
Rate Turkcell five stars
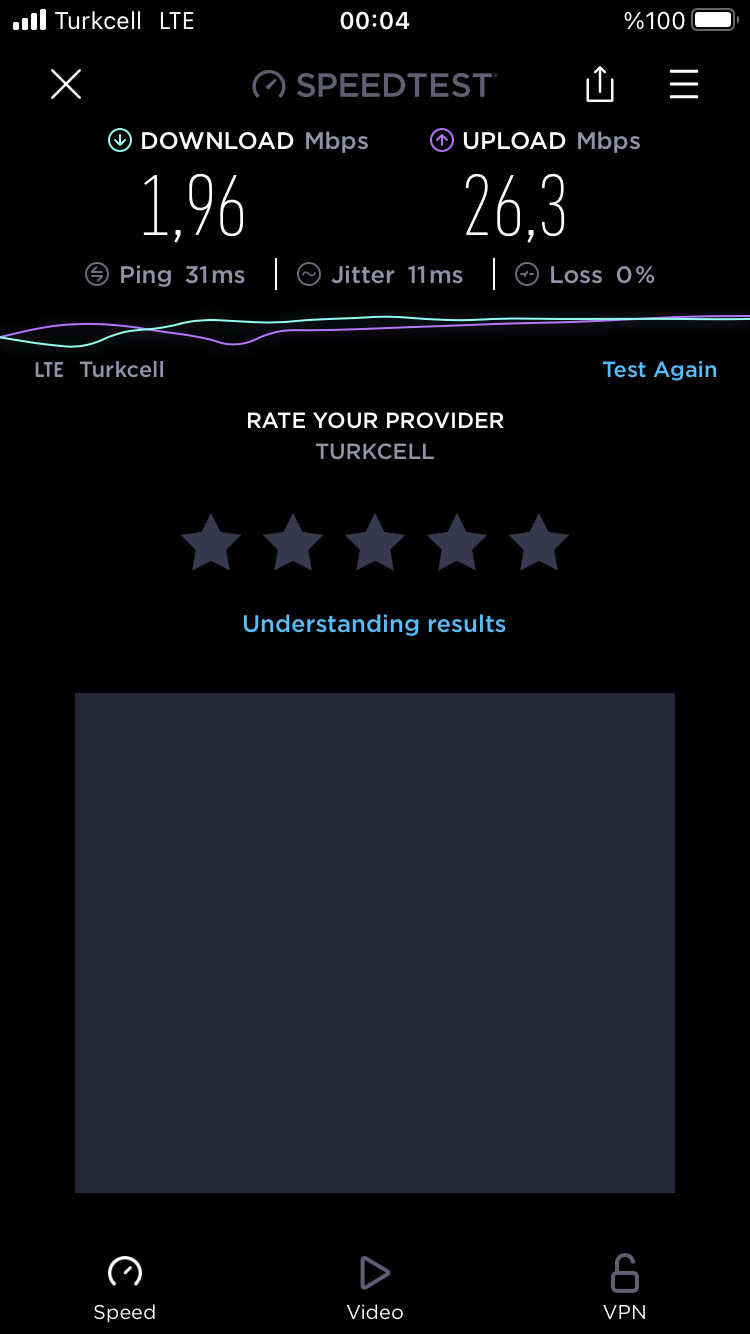pyautogui.click(x=539, y=542)
